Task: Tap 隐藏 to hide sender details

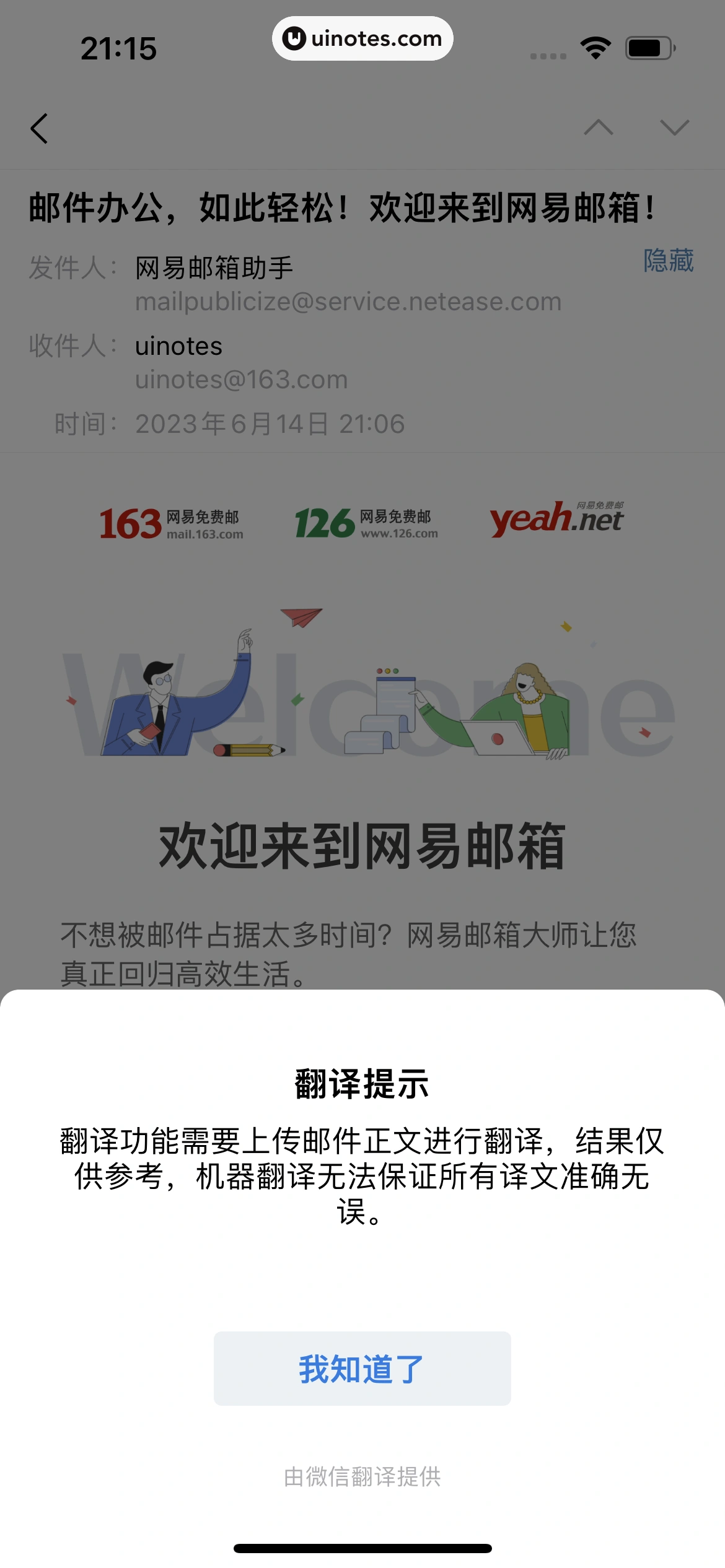Action: click(x=668, y=260)
